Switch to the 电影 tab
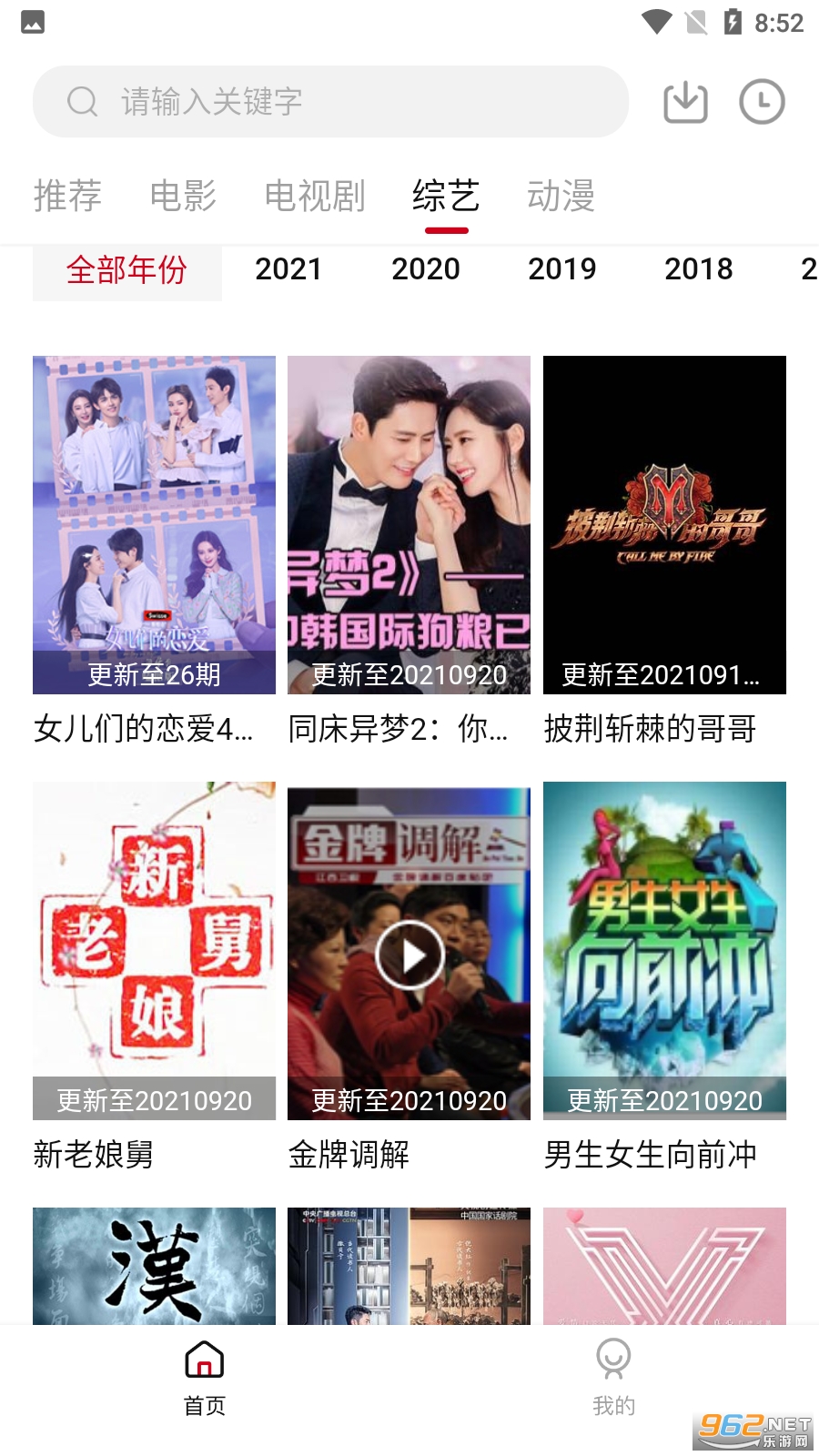 pyautogui.click(x=183, y=196)
